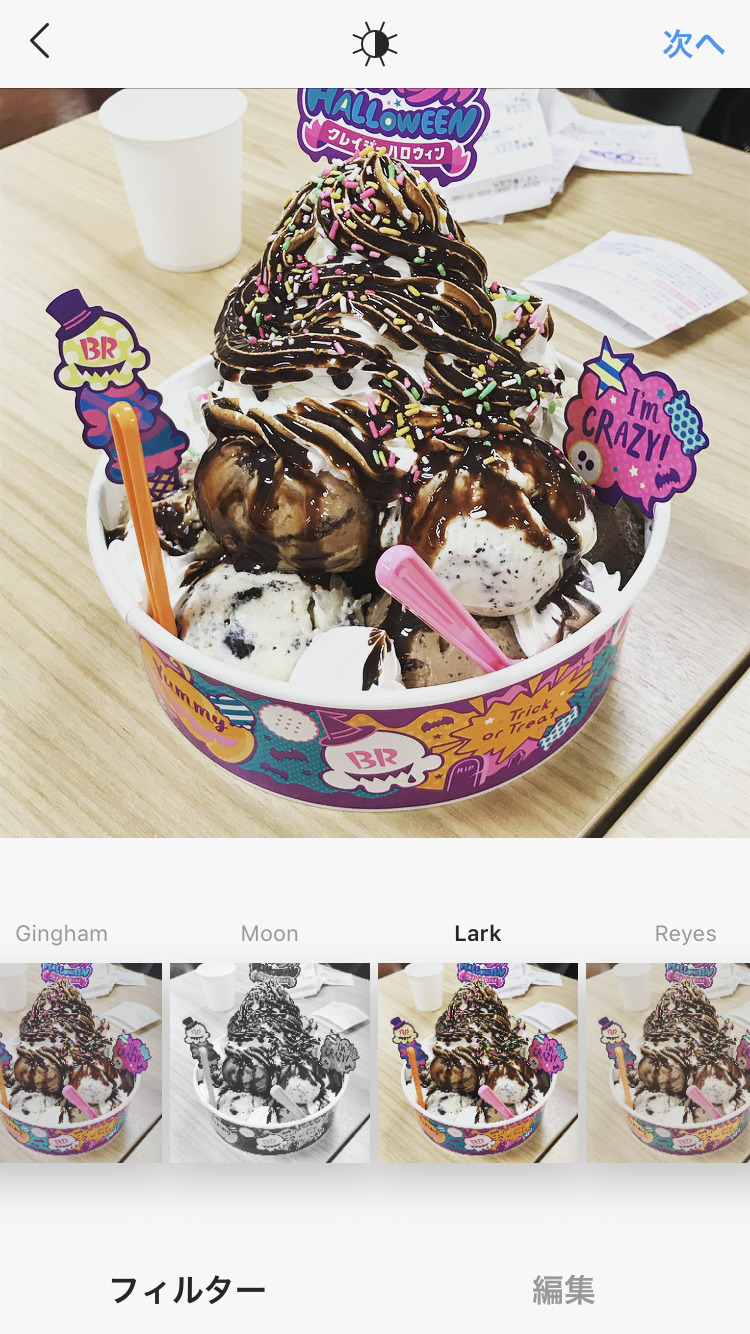
Task: Choose the Reyes filter
Action: 668,1062
